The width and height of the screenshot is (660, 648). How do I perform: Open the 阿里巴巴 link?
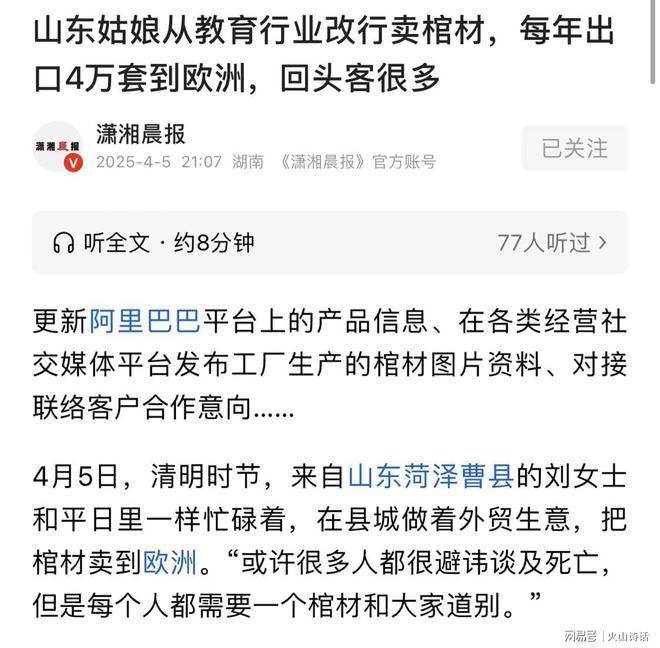(146, 321)
